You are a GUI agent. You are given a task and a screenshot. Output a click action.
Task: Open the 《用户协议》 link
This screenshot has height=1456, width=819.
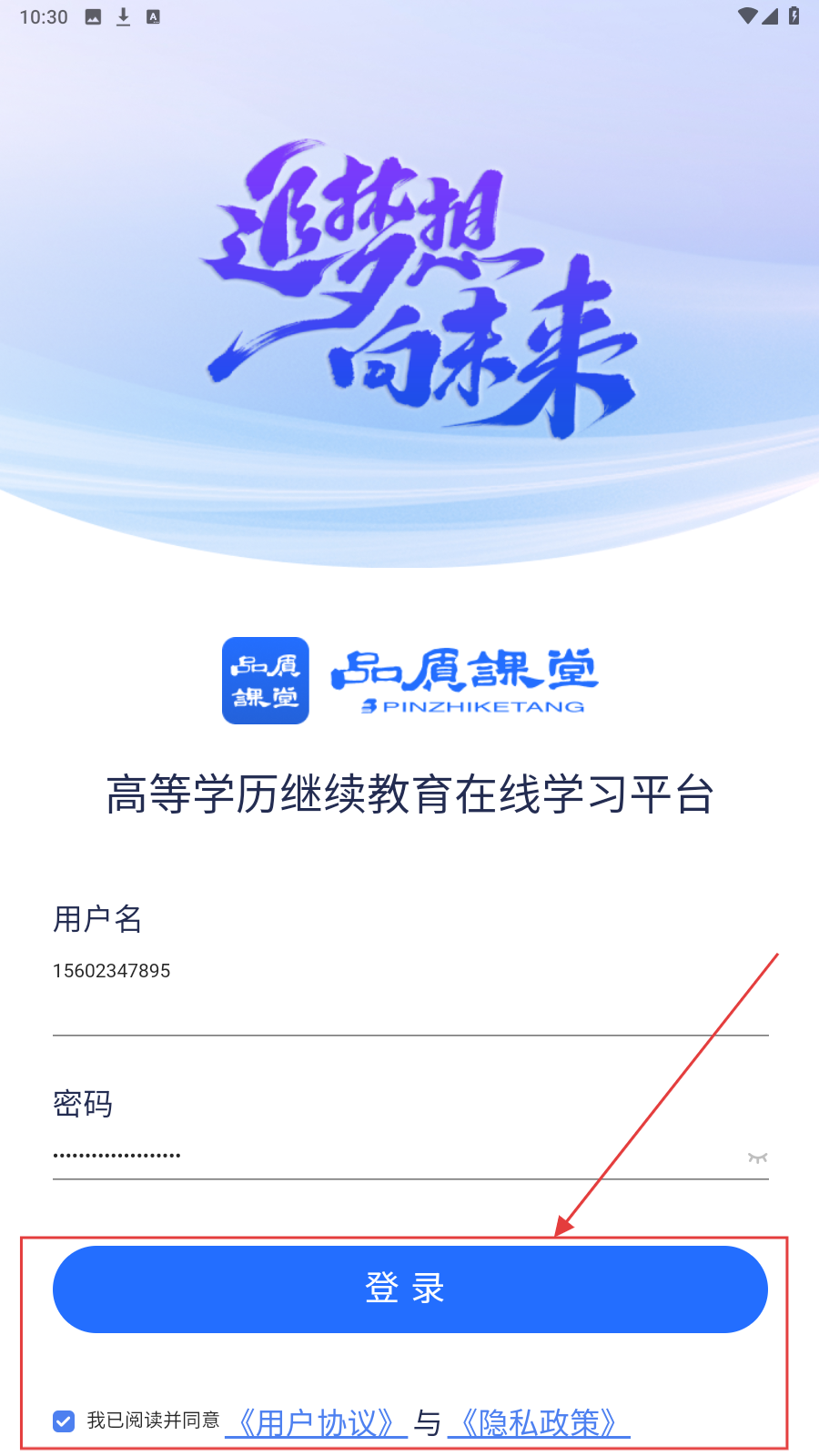click(x=316, y=1422)
